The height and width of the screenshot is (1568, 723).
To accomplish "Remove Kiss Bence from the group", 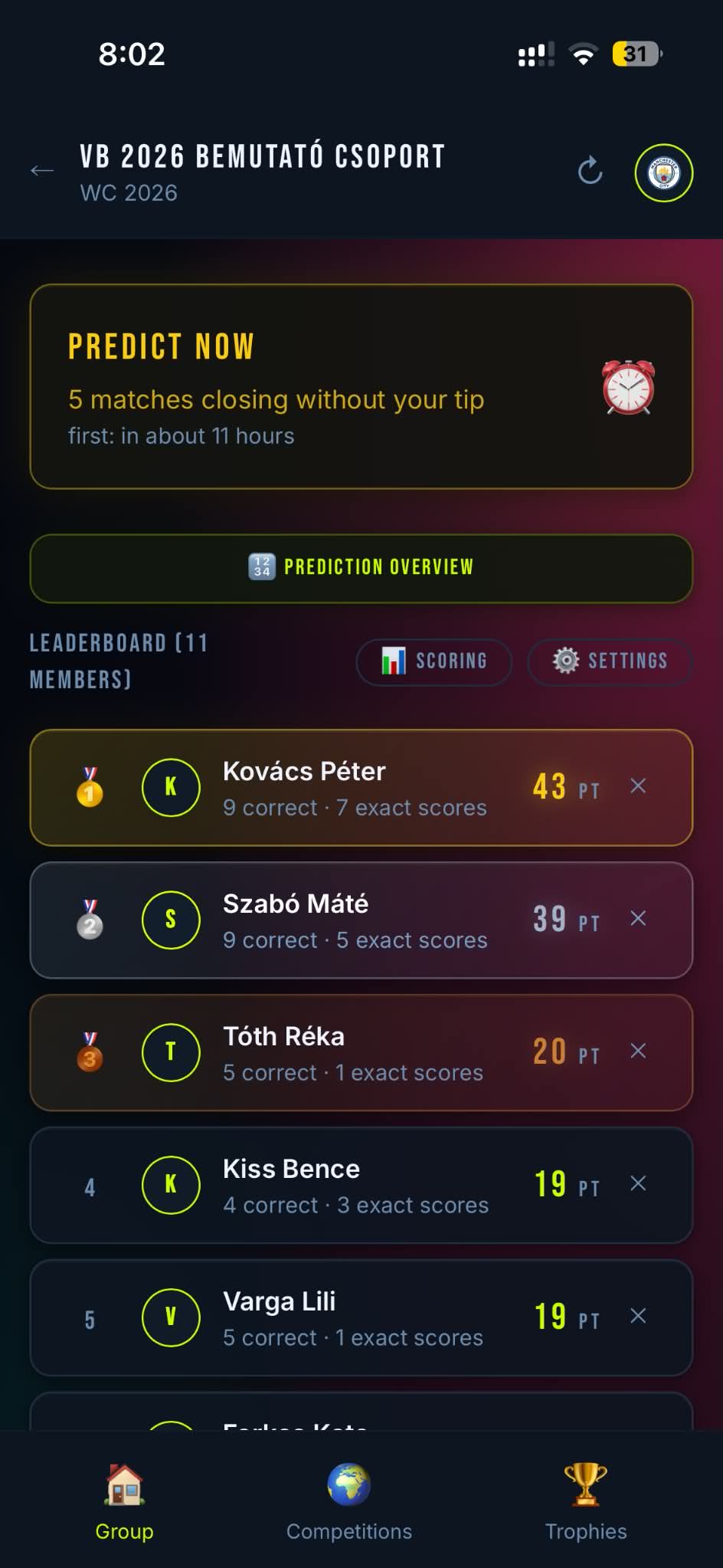I will click(638, 1183).
